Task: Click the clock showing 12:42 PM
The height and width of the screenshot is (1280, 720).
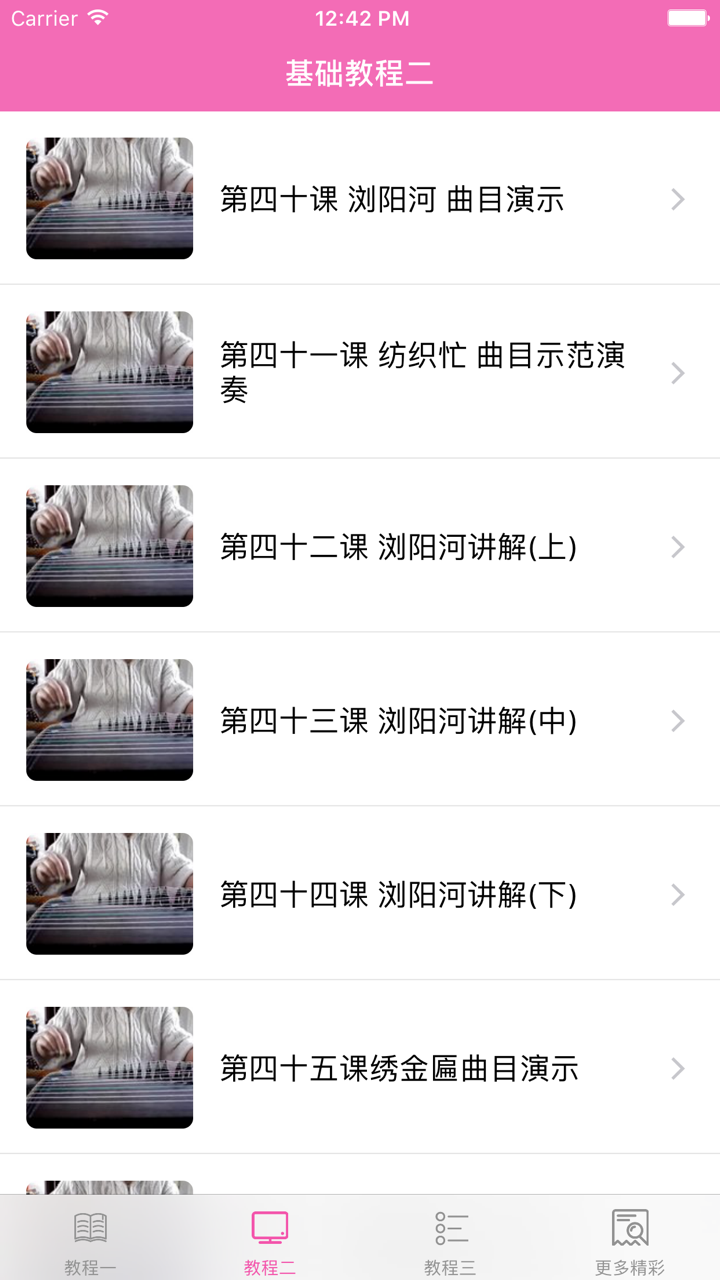Action: click(x=360, y=18)
